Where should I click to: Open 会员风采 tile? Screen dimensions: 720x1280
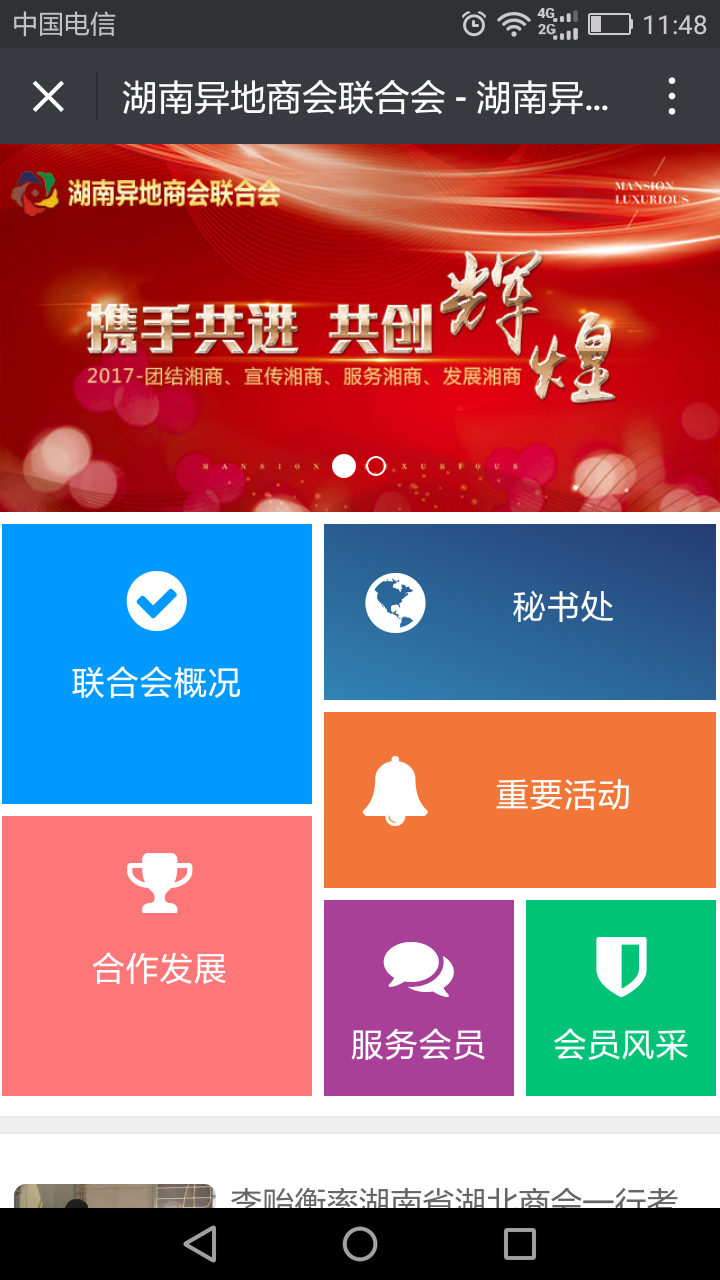tap(621, 997)
